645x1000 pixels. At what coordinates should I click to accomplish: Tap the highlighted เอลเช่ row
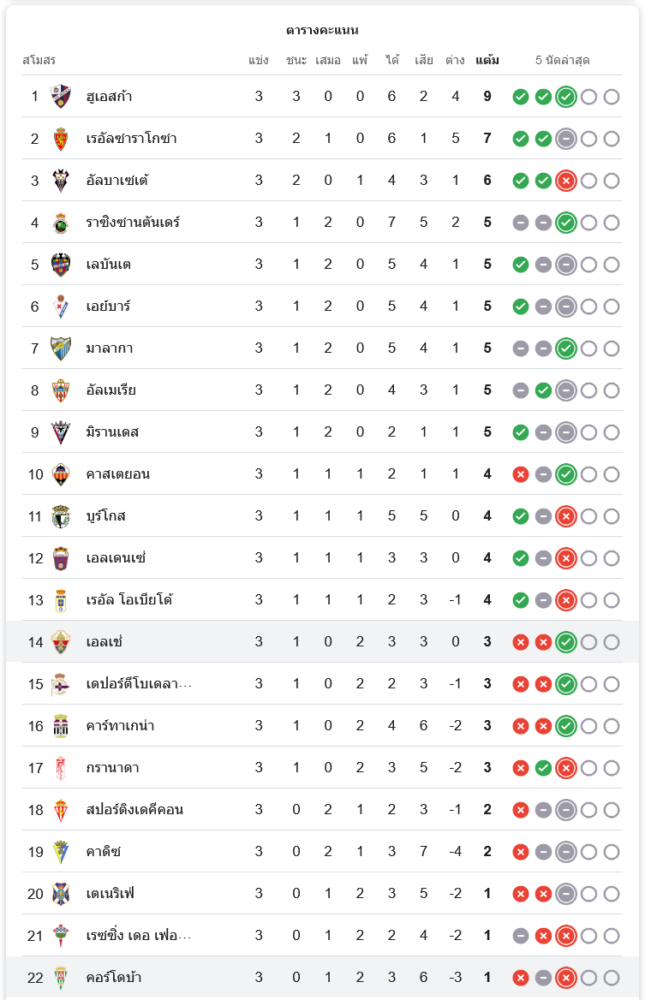[x=104, y=642]
